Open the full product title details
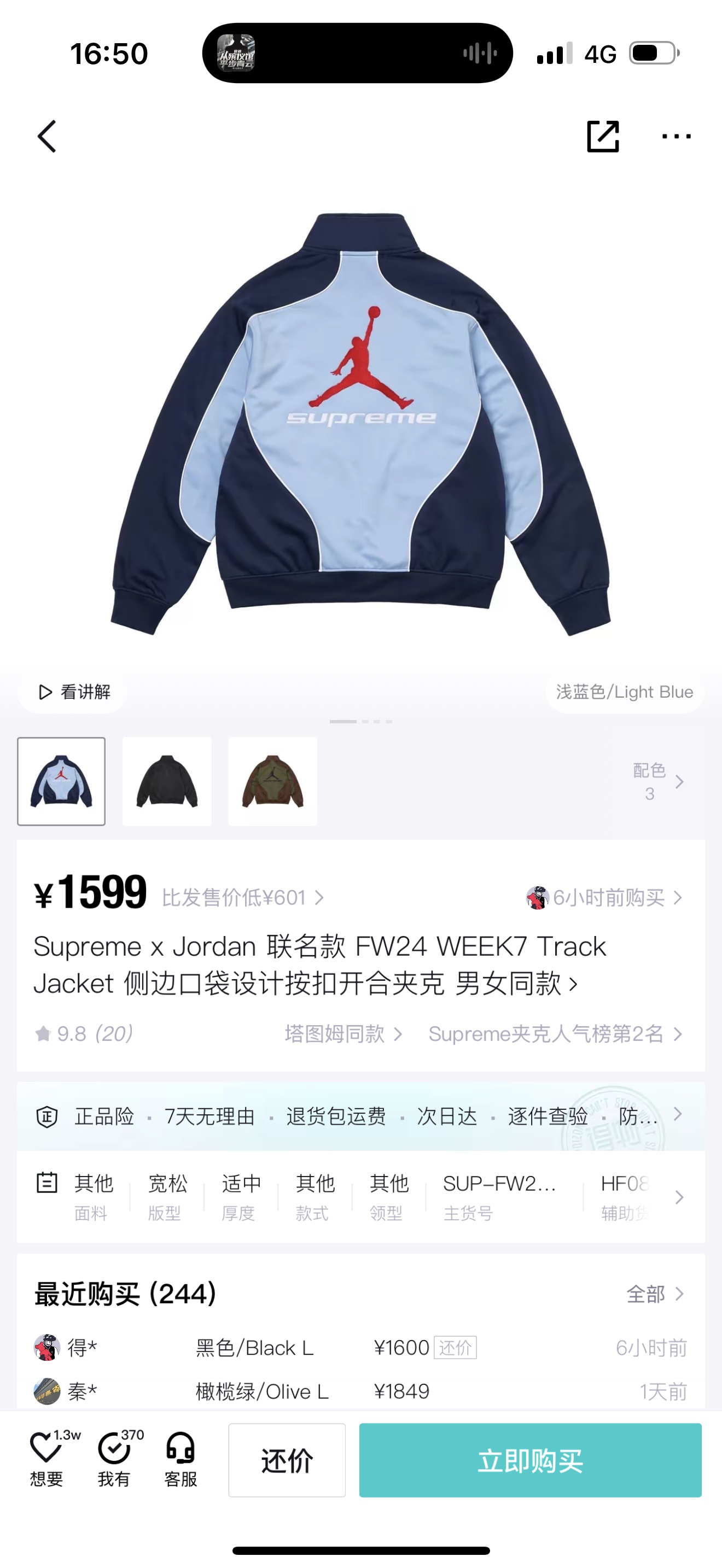 319,965
